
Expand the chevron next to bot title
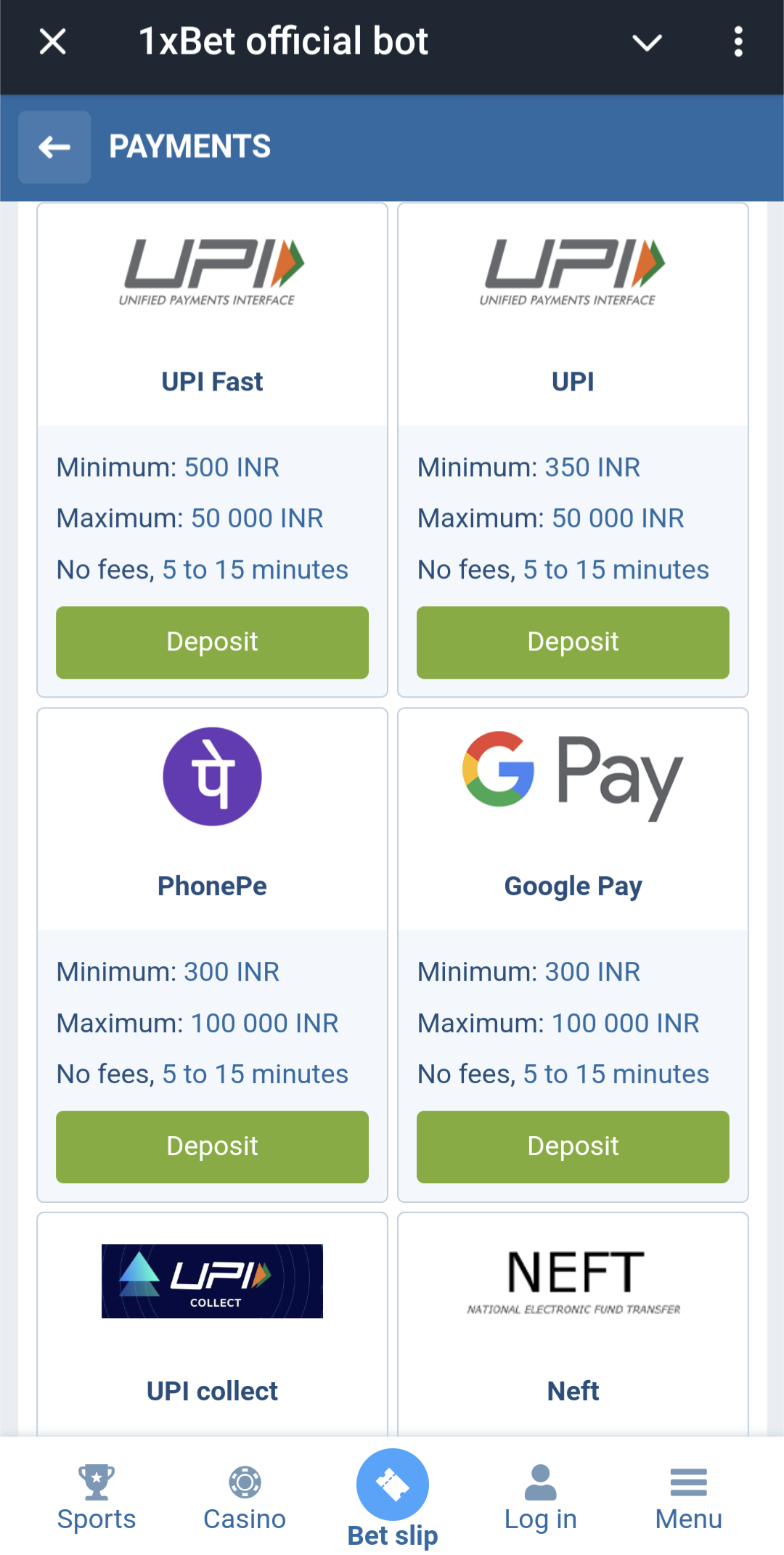(x=647, y=43)
